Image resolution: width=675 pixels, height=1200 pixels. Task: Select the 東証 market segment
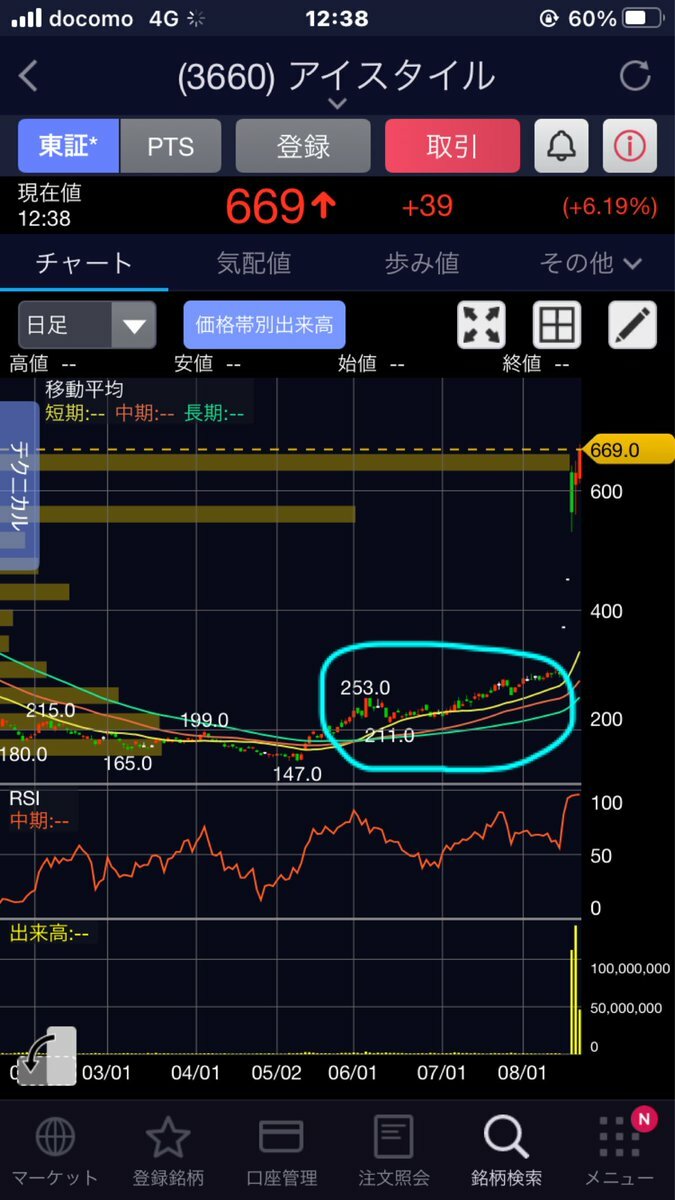pyautogui.click(x=68, y=146)
